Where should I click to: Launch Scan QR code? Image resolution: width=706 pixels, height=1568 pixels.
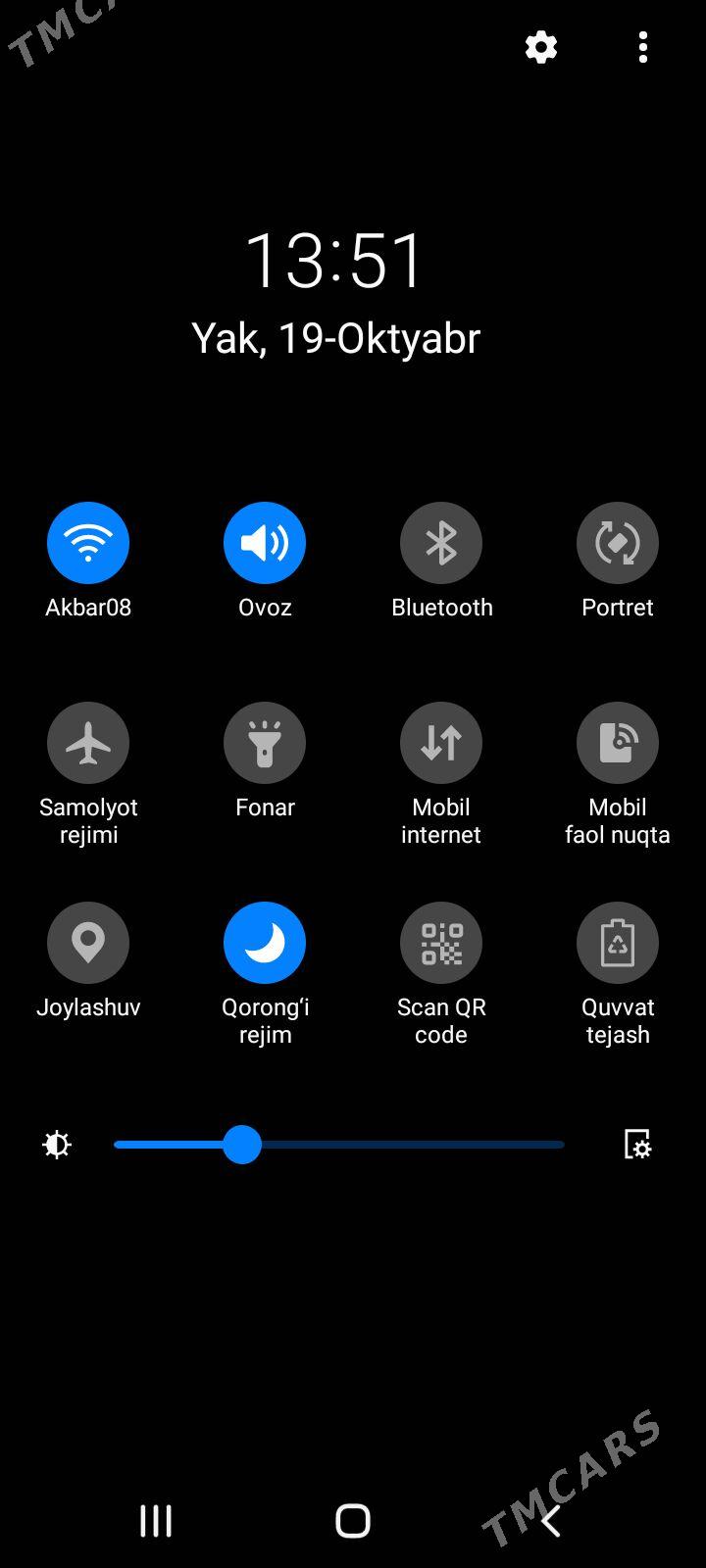[441, 943]
